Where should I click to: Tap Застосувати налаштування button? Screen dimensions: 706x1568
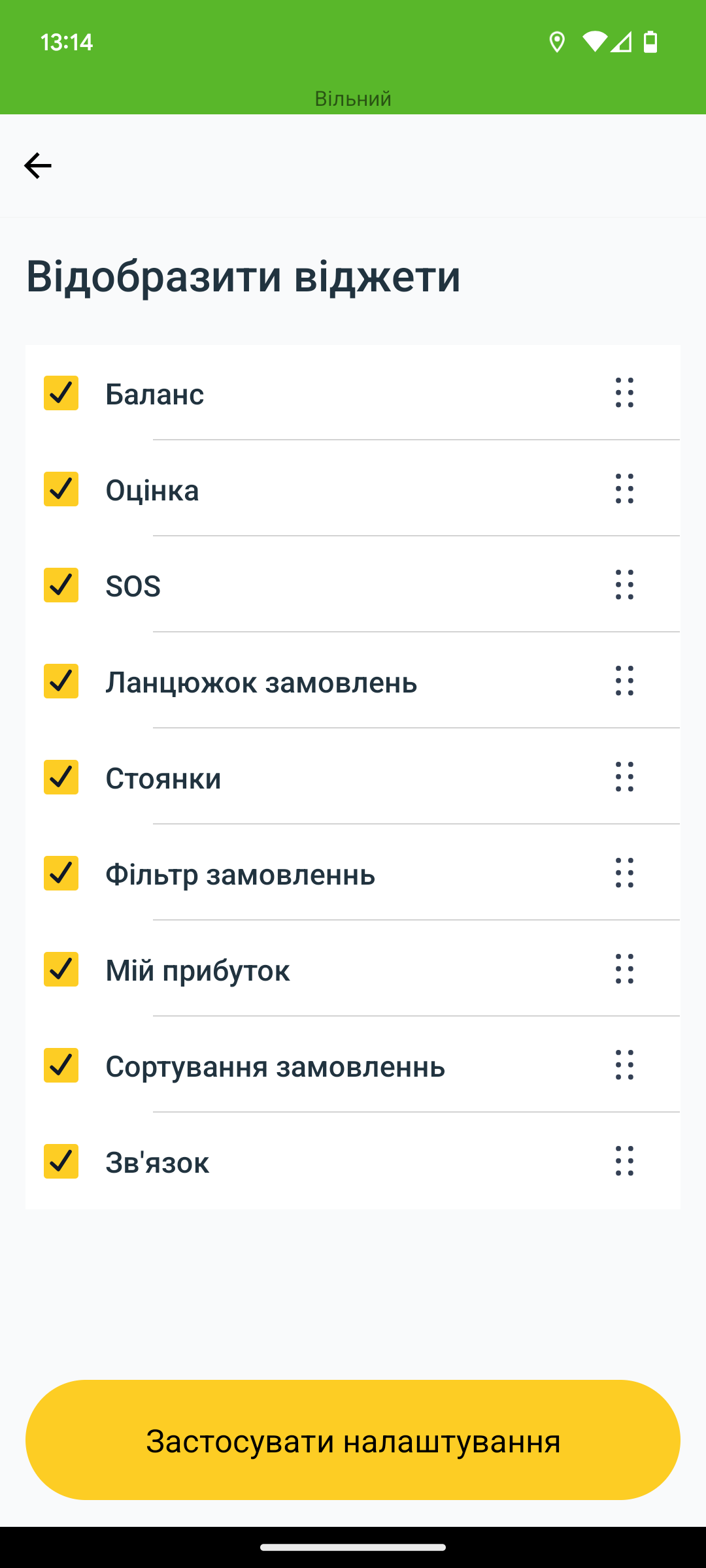point(353,1440)
